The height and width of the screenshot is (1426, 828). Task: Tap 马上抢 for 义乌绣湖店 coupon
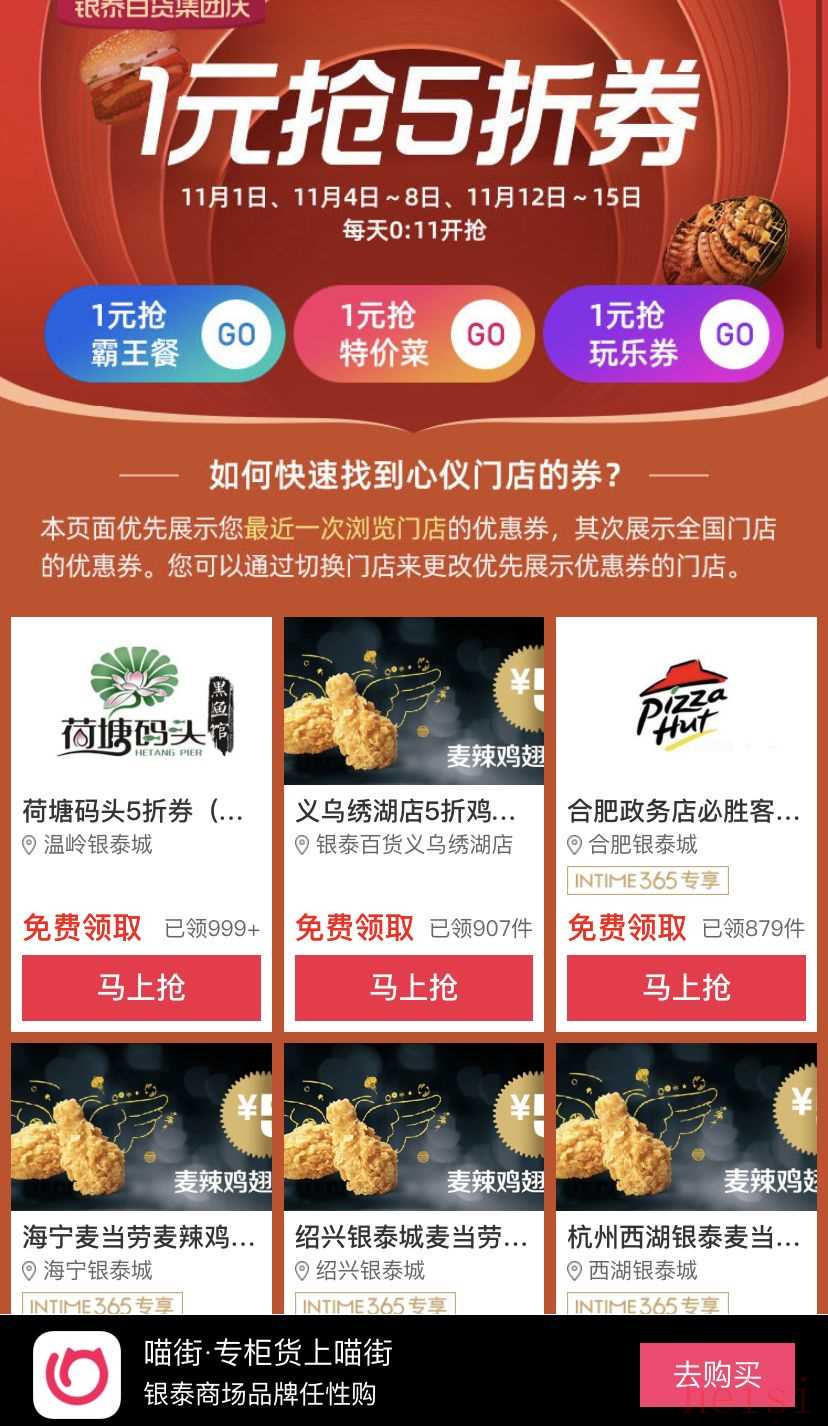pyautogui.click(x=413, y=987)
